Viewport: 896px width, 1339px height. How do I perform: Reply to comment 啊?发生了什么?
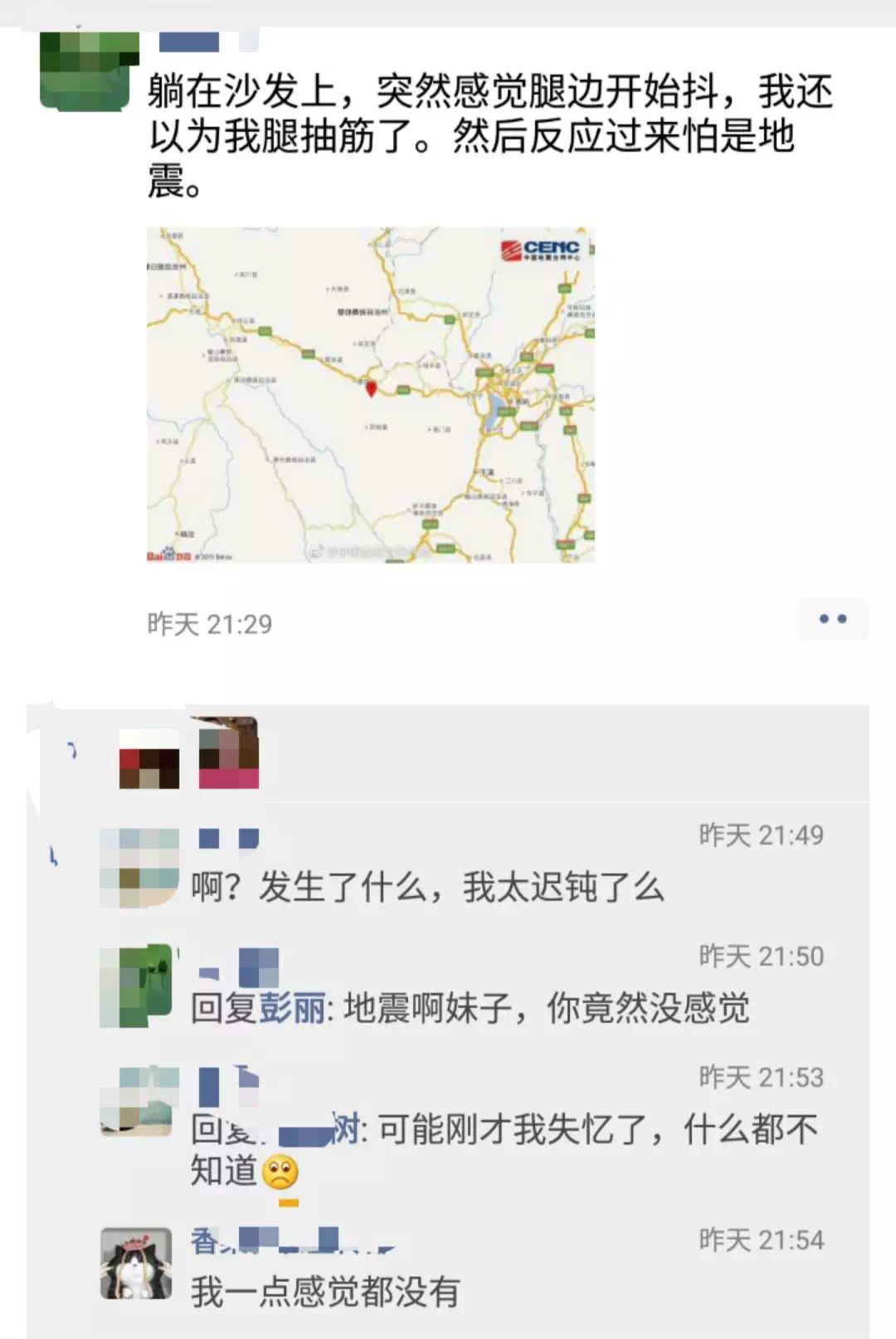(427, 887)
